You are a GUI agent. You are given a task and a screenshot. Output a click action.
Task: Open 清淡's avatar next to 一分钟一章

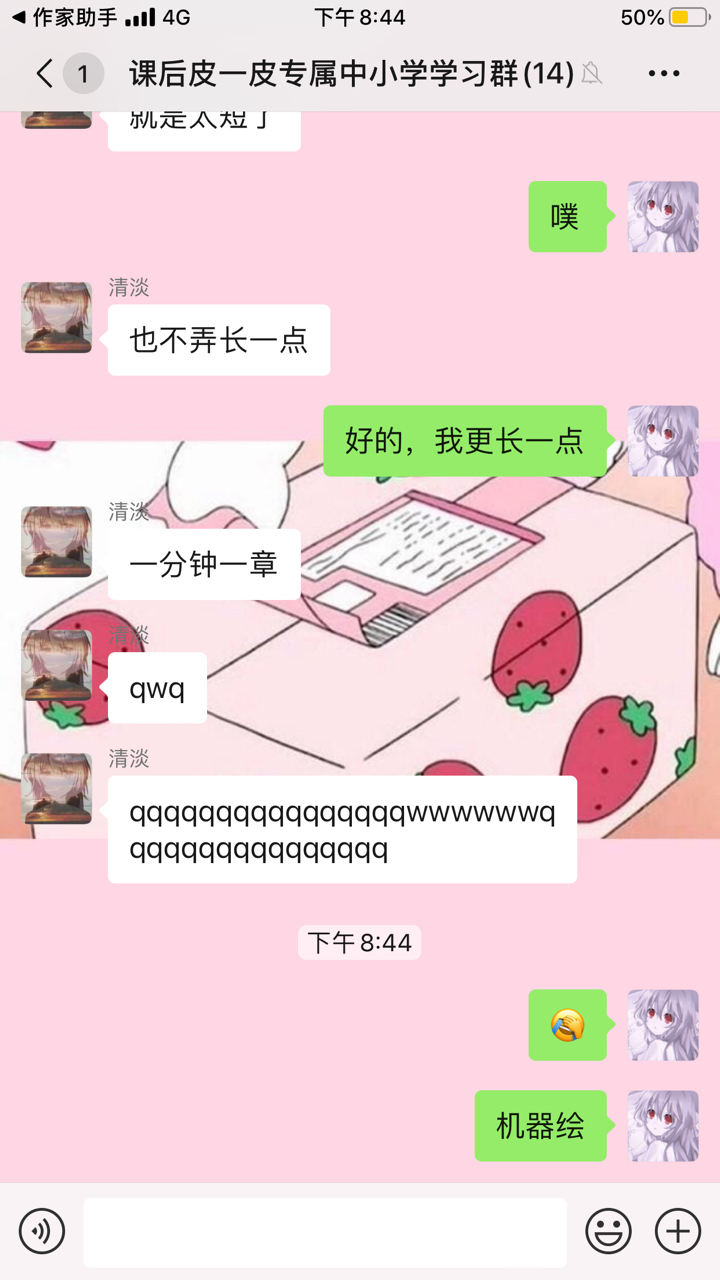click(57, 541)
